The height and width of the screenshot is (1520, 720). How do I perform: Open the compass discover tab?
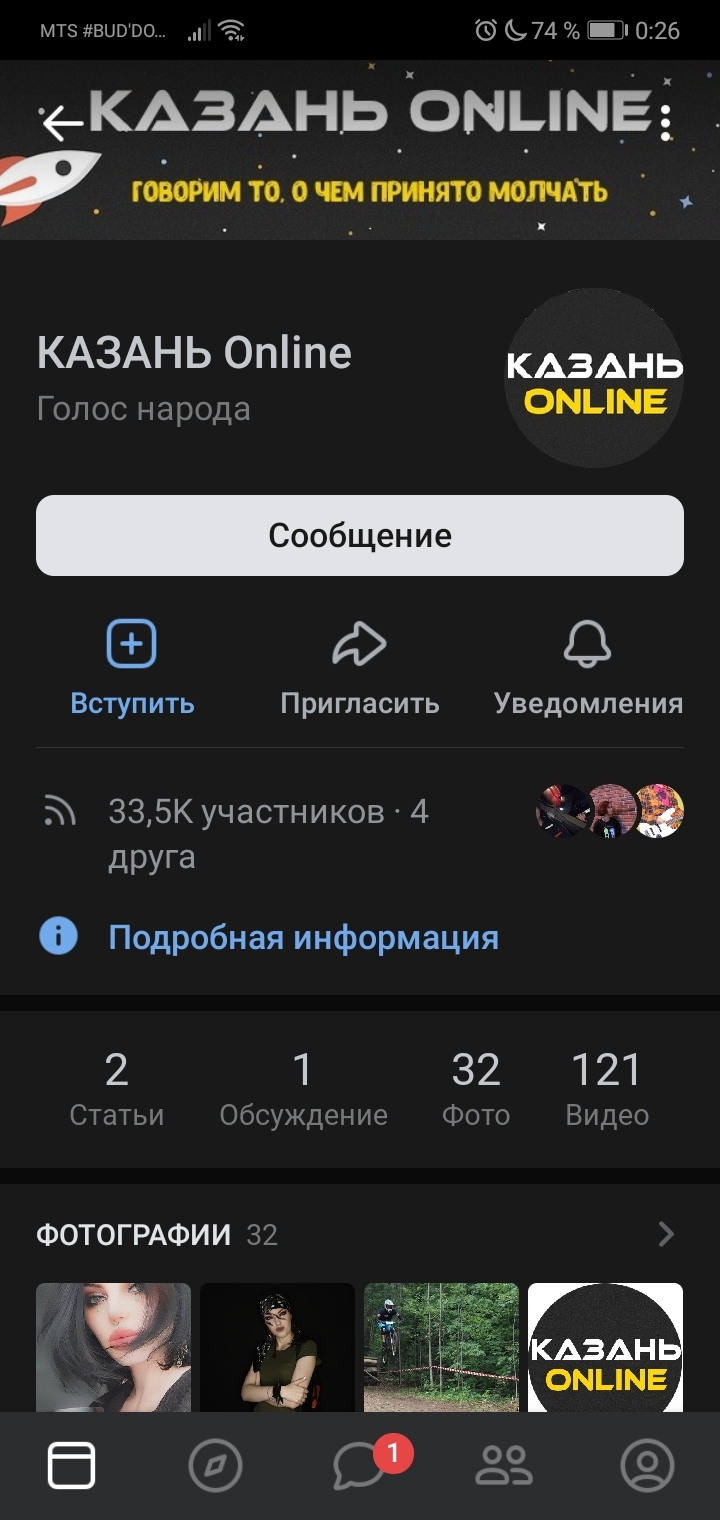215,1466
